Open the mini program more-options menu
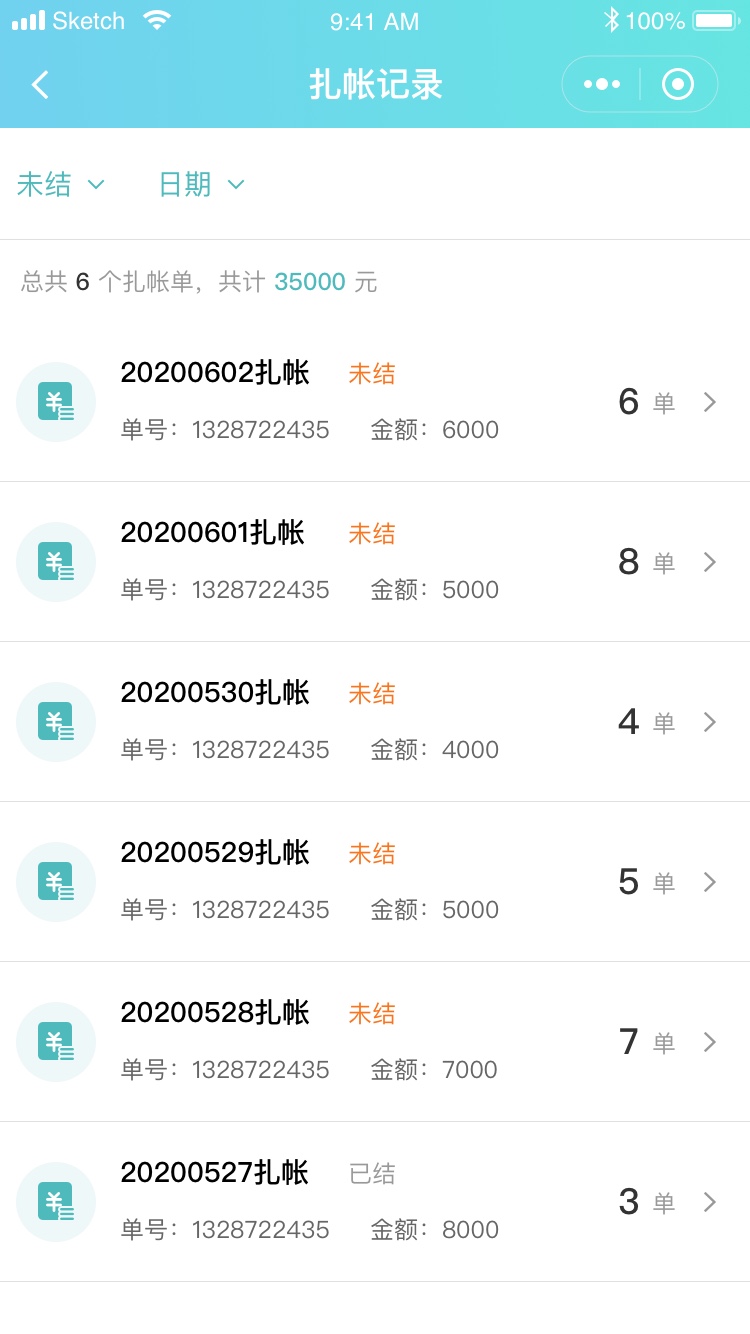Screen dimensions: 750x1334 coord(601,84)
